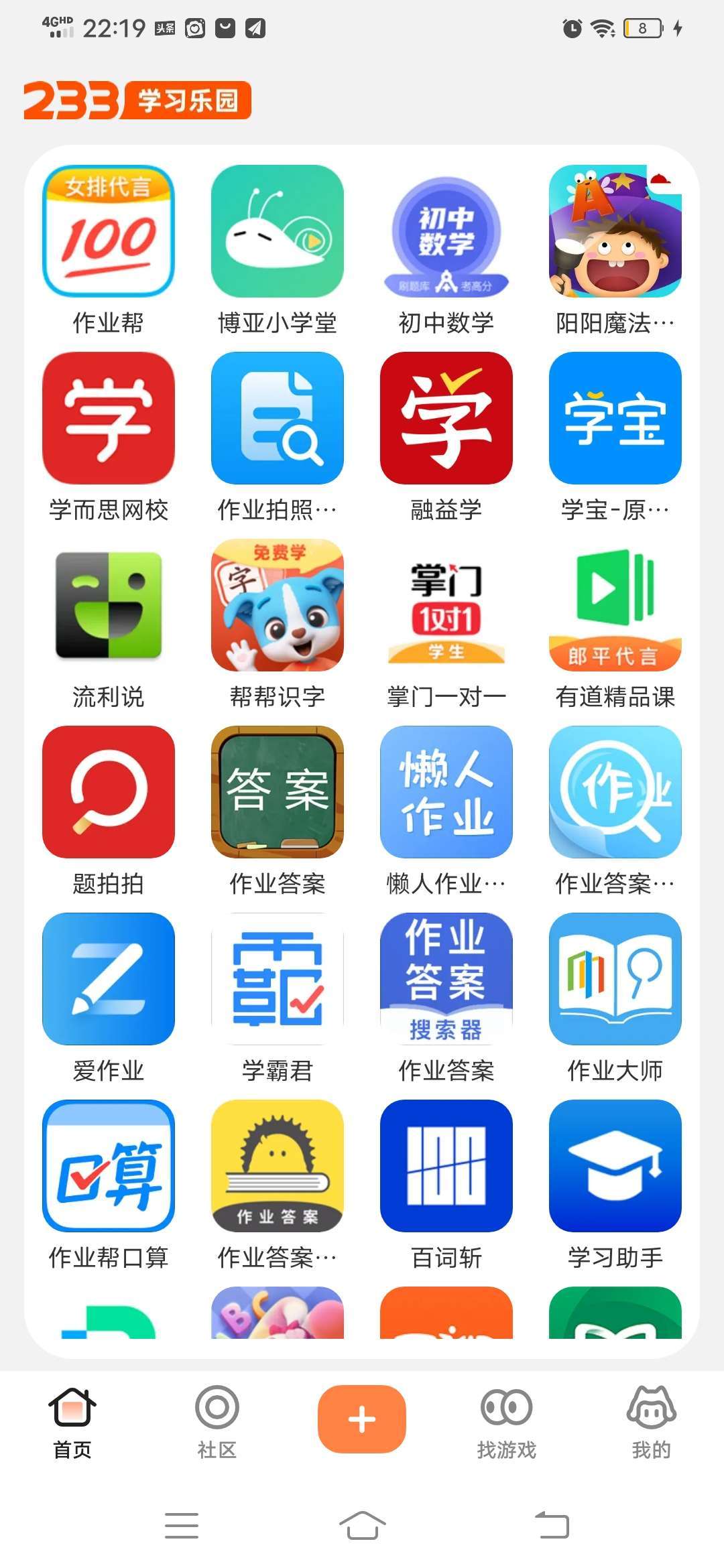This screenshot has width=724, height=1568.
Task: Open the 初中数学 app icon
Action: [x=446, y=231]
